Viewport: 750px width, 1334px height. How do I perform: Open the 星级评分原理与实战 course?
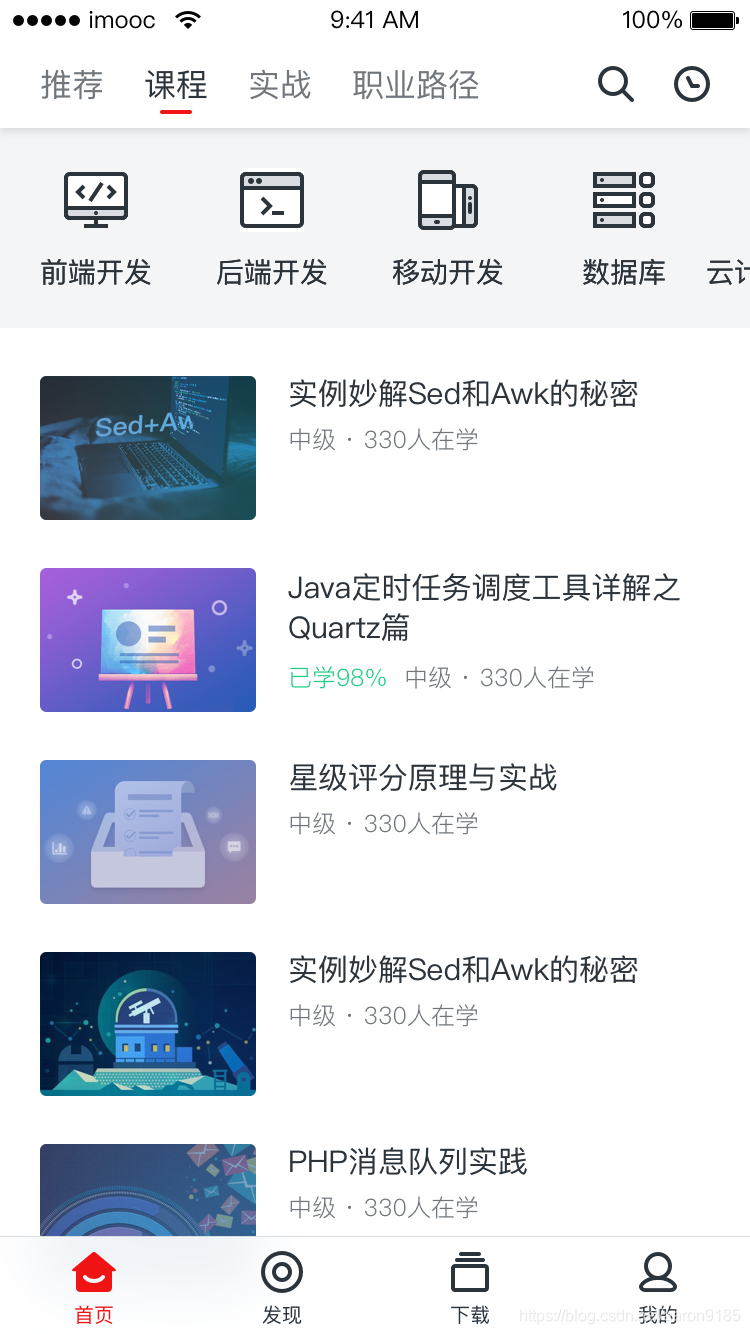point(375,832)
